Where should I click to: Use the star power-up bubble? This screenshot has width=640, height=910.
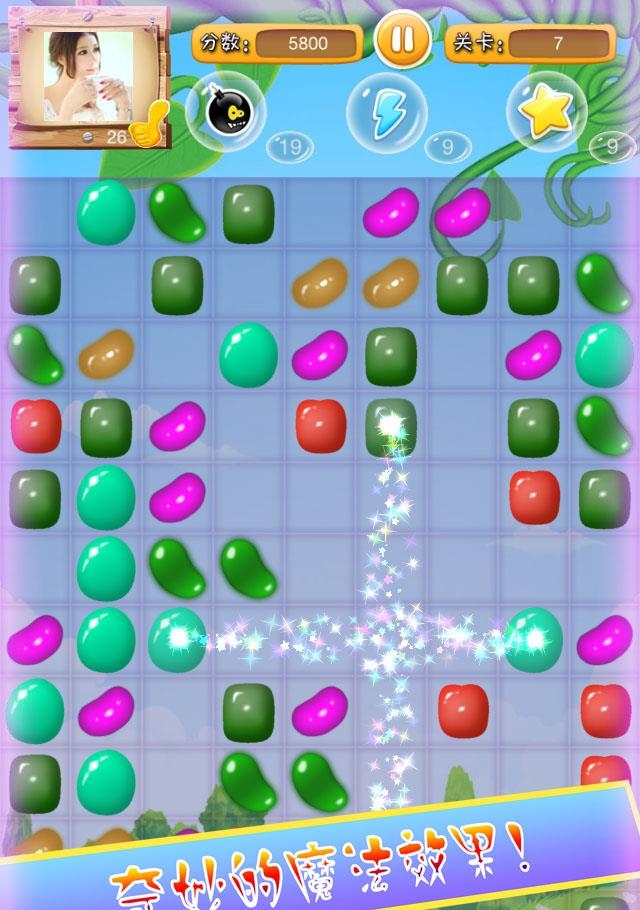click(546, 112)
